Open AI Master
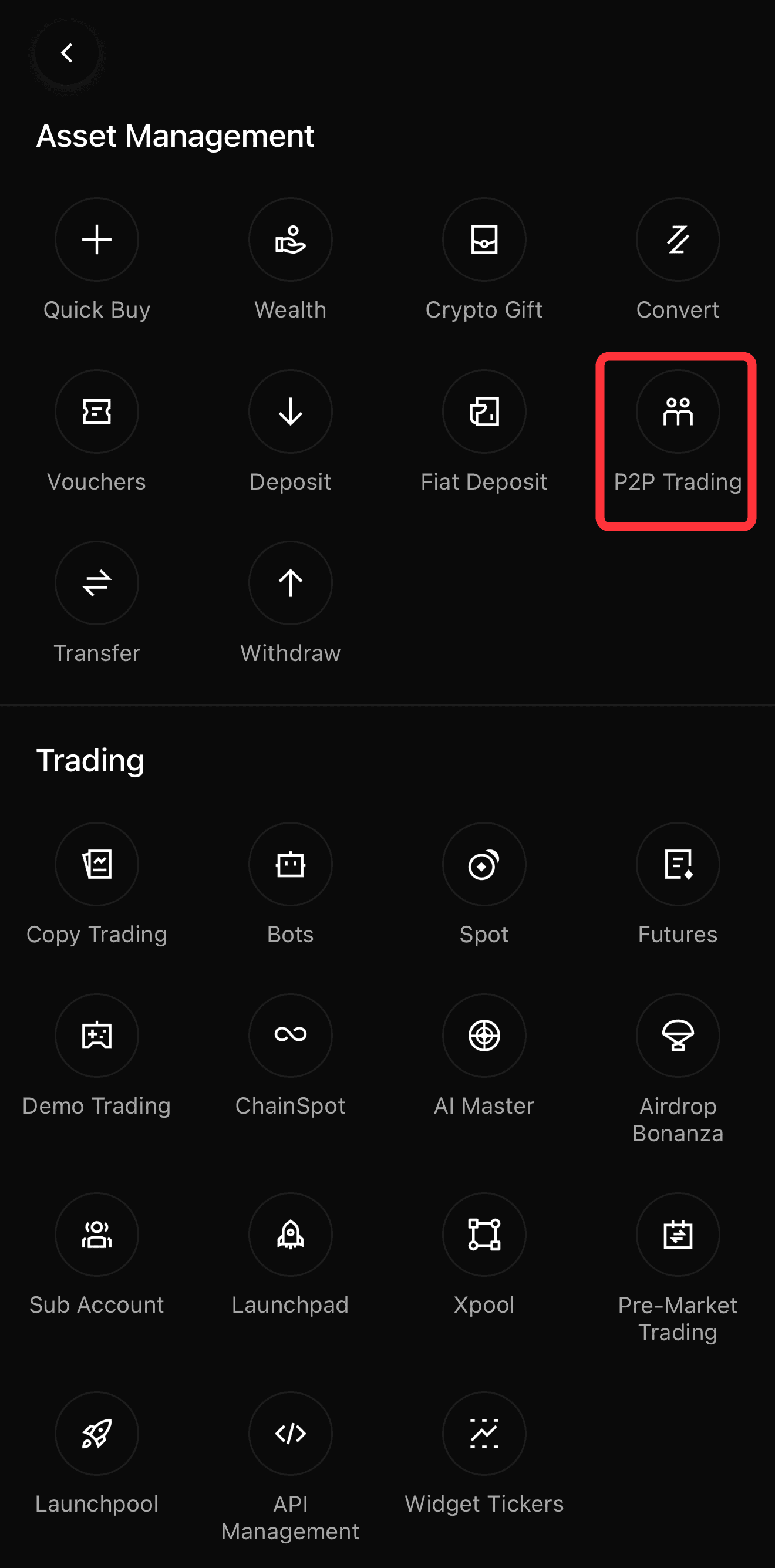The width and height of the screenshot is (775, 1568). (x=484, y=1036)
